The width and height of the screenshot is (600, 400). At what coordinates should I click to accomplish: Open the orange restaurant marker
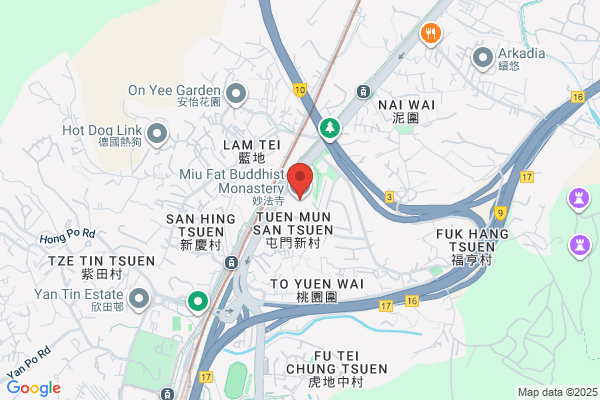click(x=431, y=34)
